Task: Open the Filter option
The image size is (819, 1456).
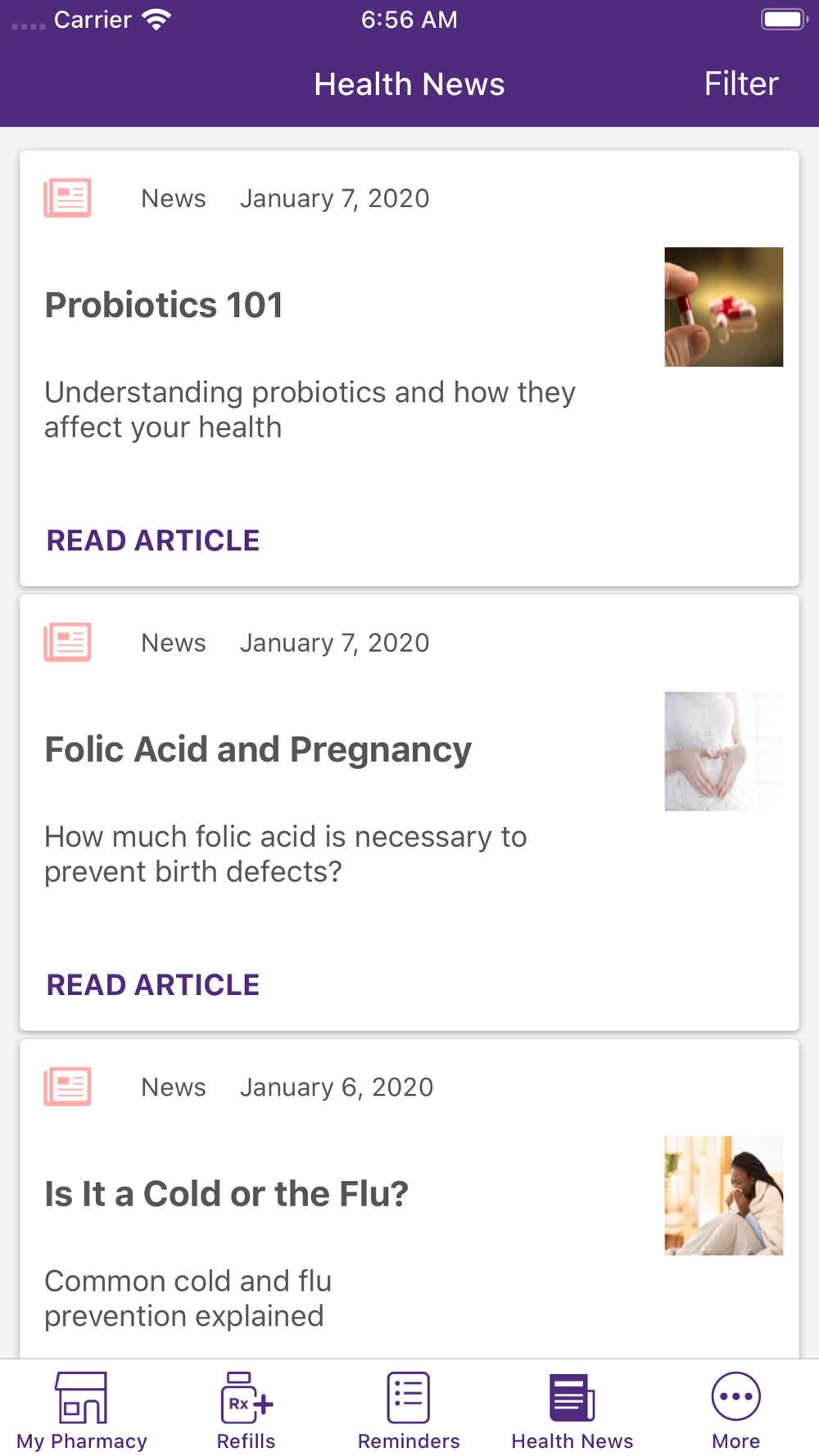Action: point(740,84)
